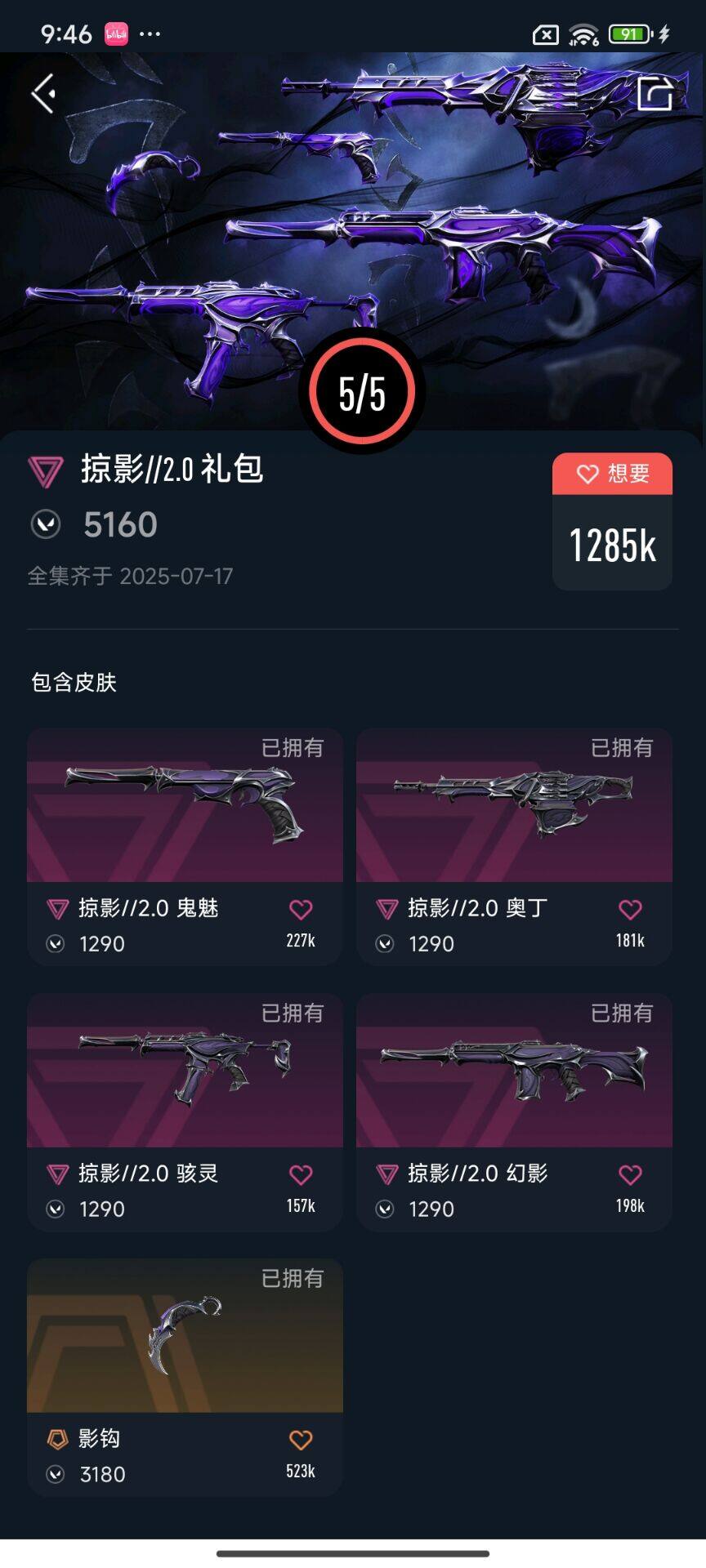This screenshot has width=706, height=1568.
Task: Favorite the 影钩 knife heart
Action: coord(302,1441)
